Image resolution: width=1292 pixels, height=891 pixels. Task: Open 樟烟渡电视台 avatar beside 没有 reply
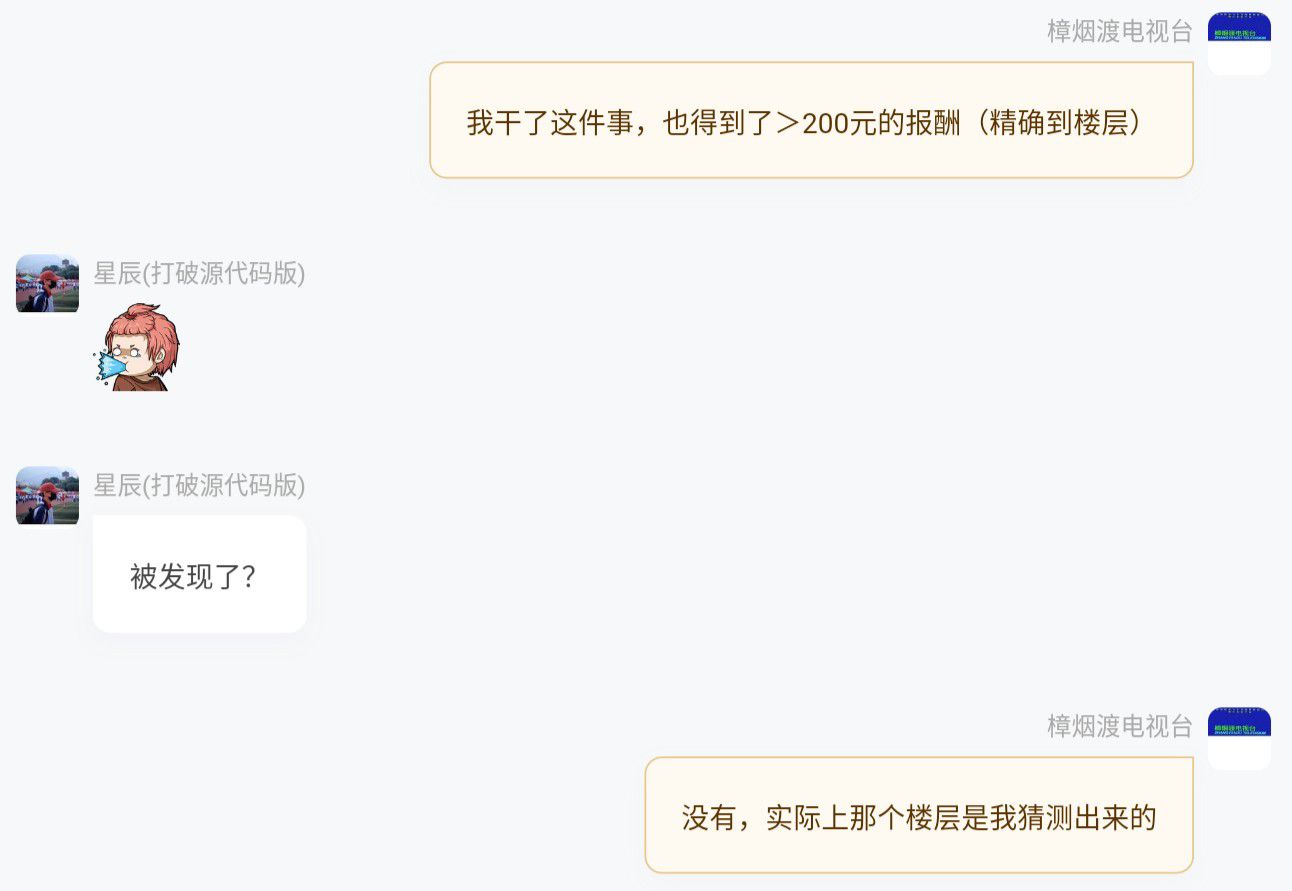[1239, 738]
